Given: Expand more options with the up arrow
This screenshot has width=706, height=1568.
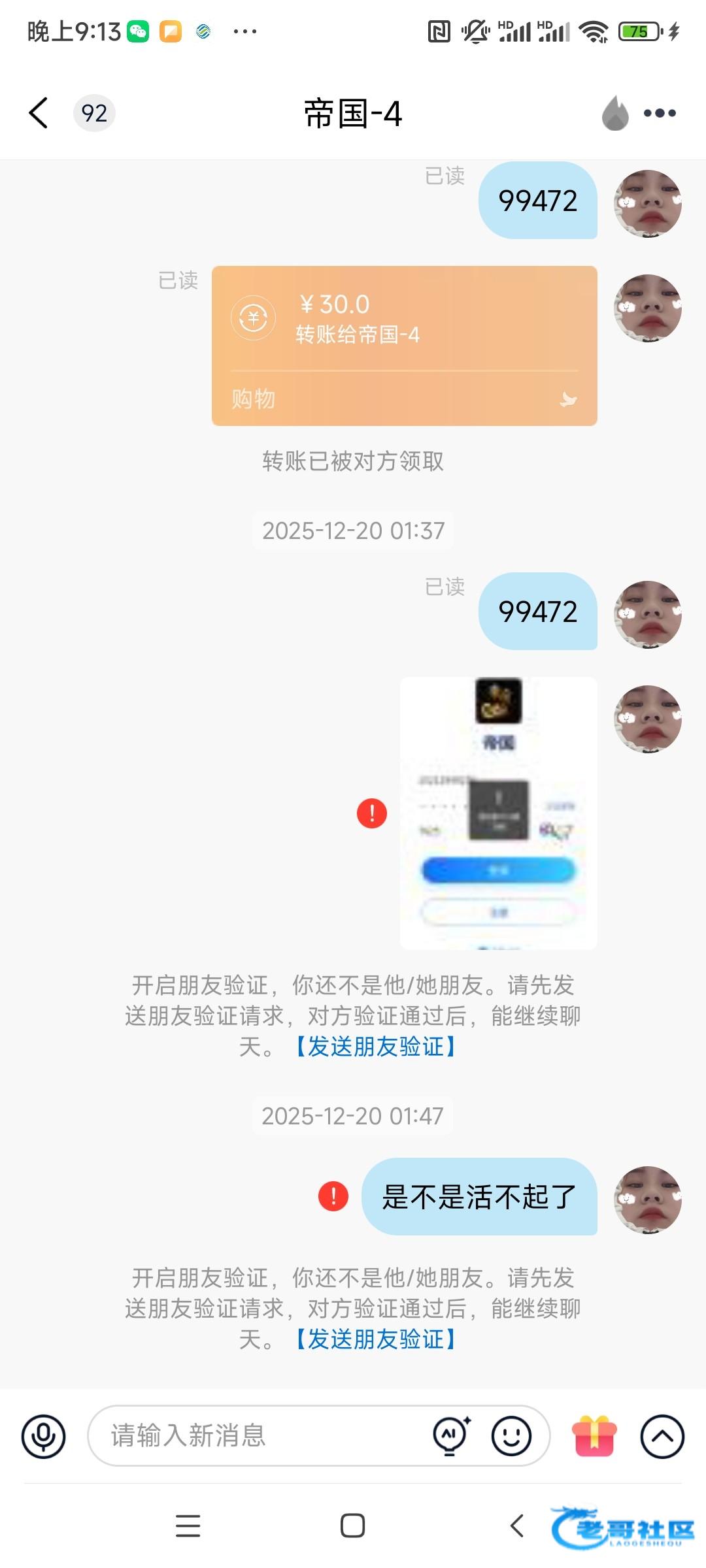Looking at the screenshot, I should (662, 1436).
